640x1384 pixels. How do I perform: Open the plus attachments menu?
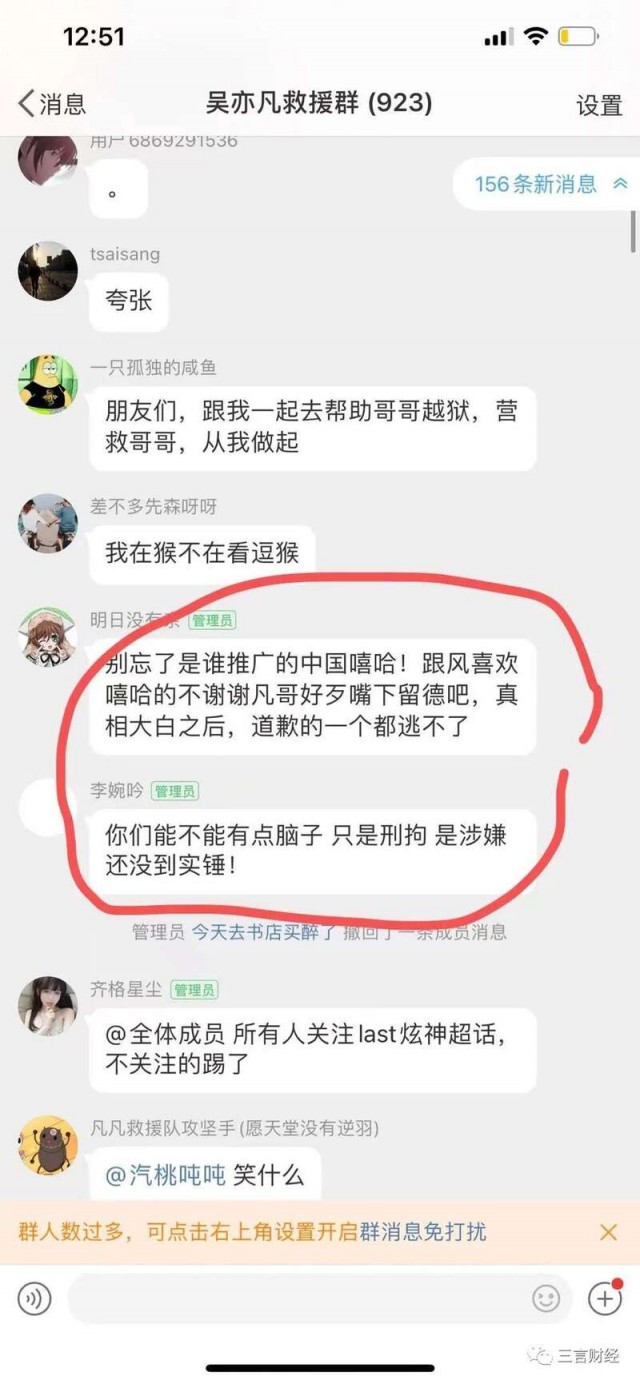point(604,1298)
